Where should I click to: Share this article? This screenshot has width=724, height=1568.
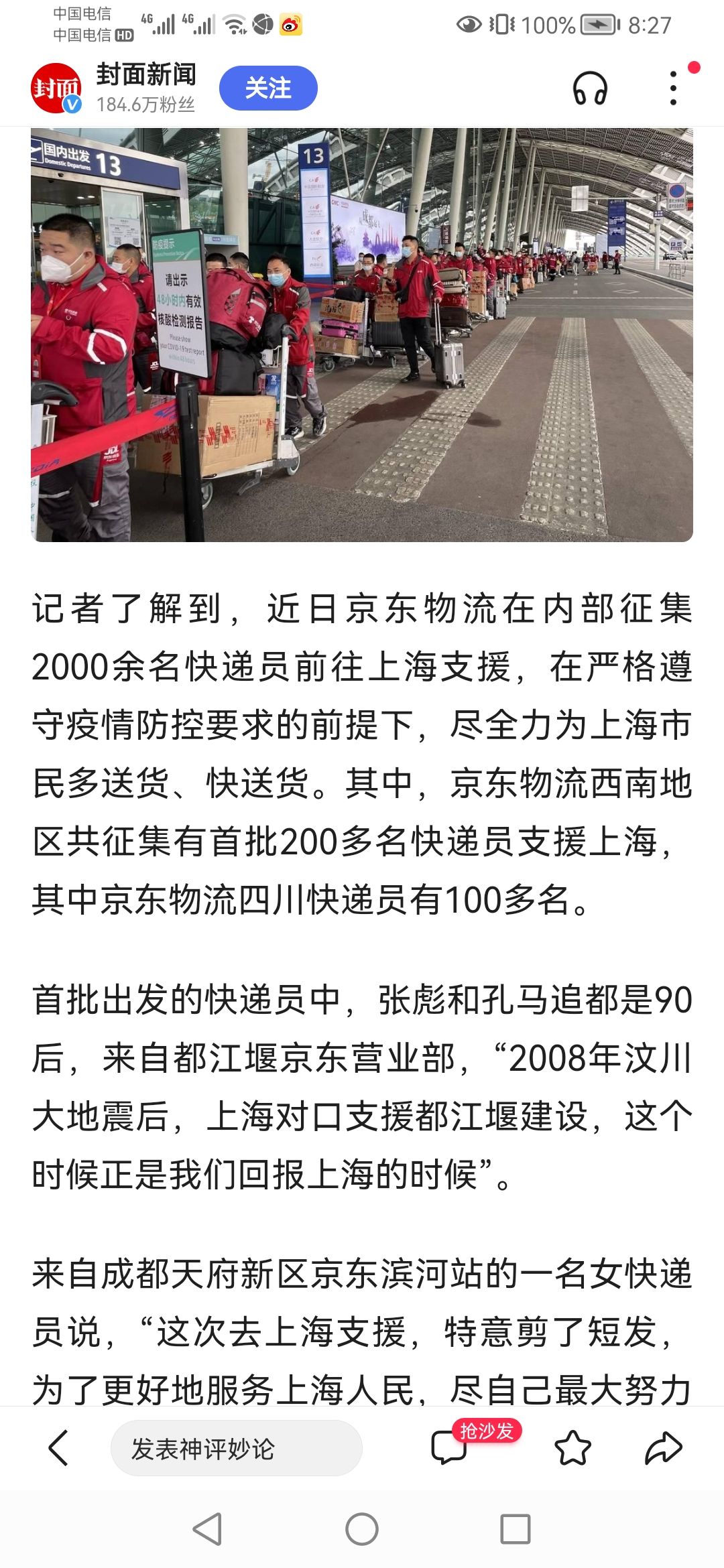(x=662, y=1448)
